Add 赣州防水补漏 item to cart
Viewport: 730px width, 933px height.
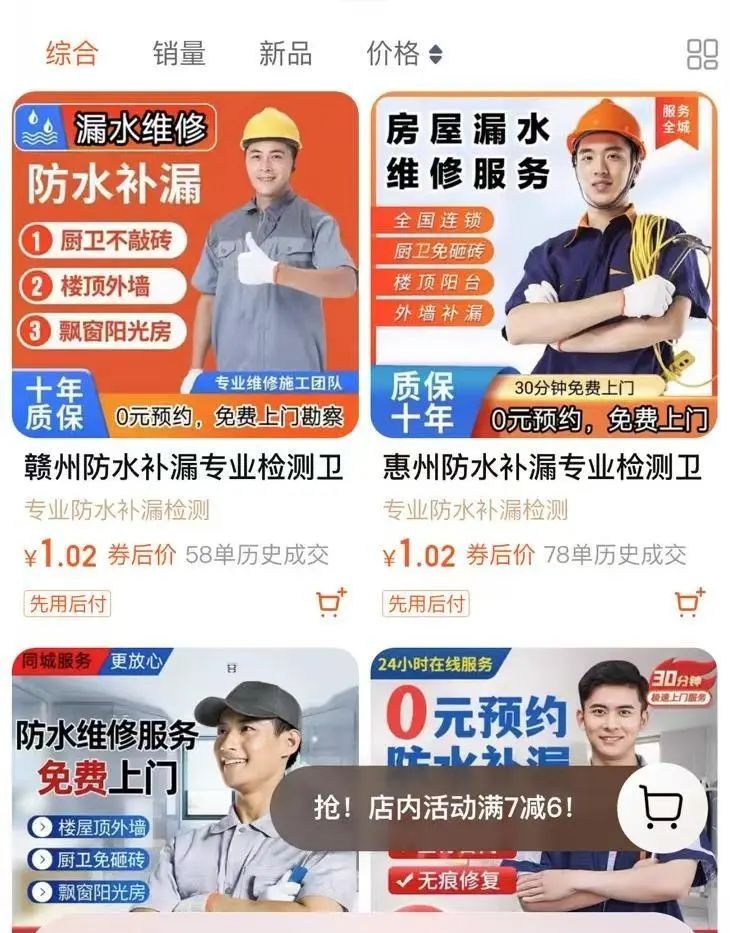pos(330,601)
